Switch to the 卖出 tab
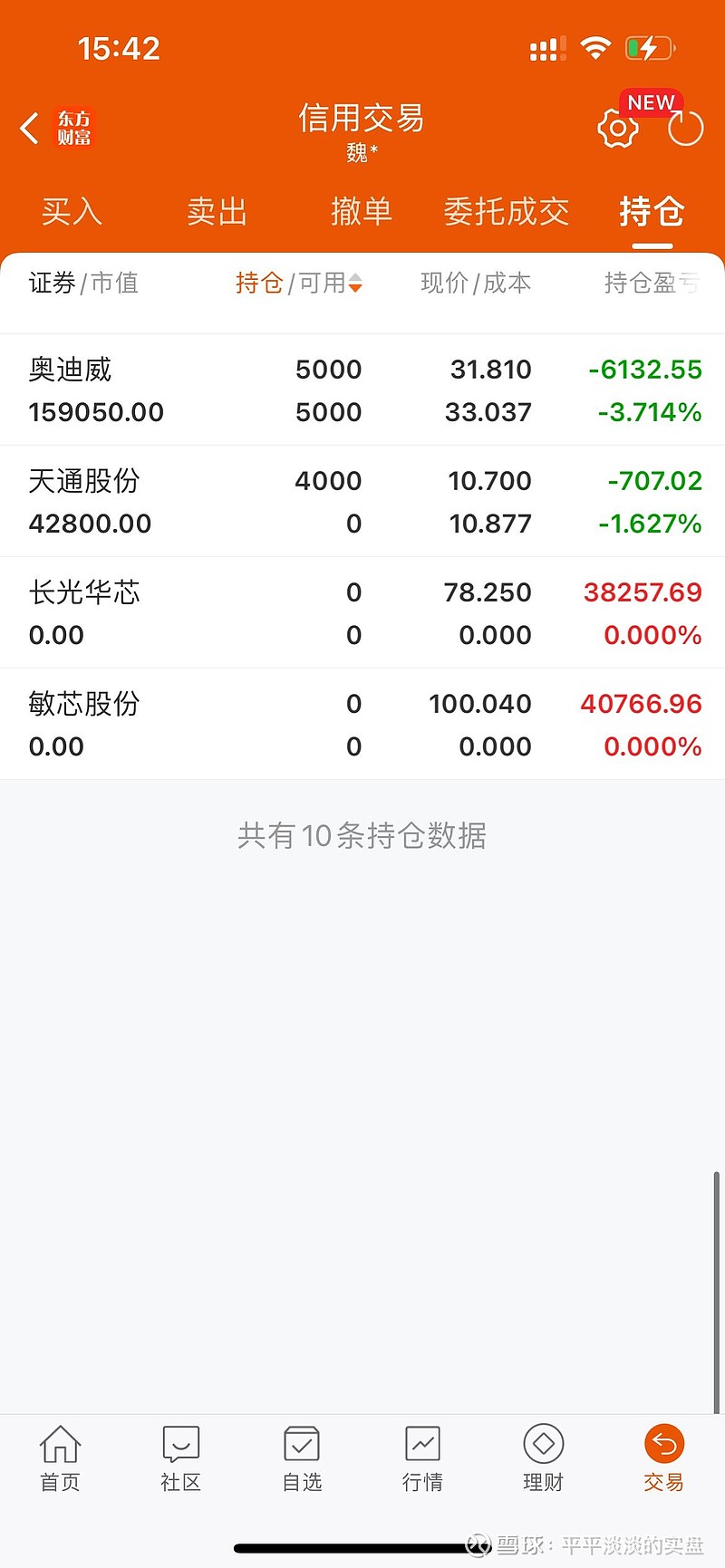Screen dimensions: 725x1568 tap(217, 212)
